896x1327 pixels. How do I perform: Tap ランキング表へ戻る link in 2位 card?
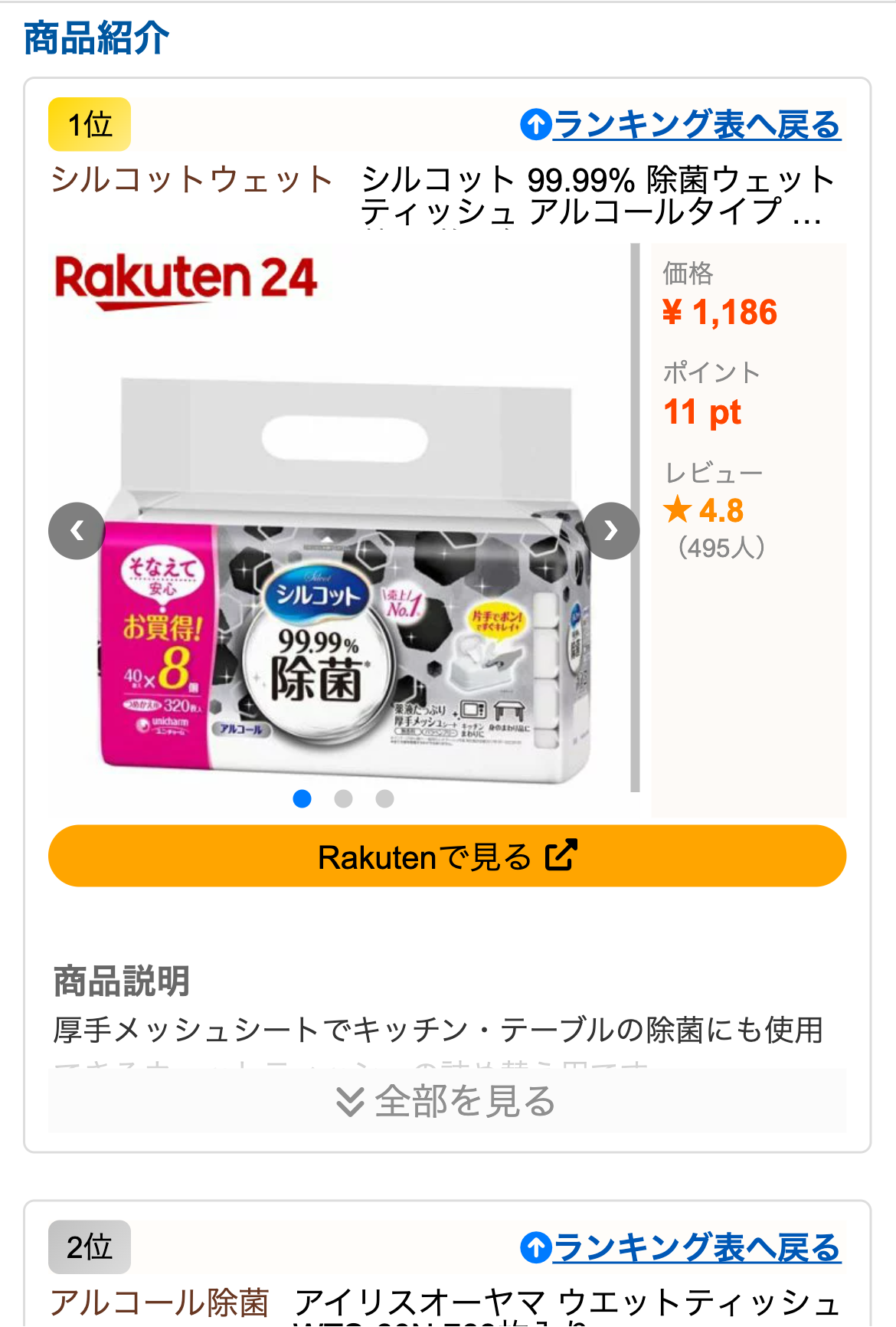coord(681,1248)
